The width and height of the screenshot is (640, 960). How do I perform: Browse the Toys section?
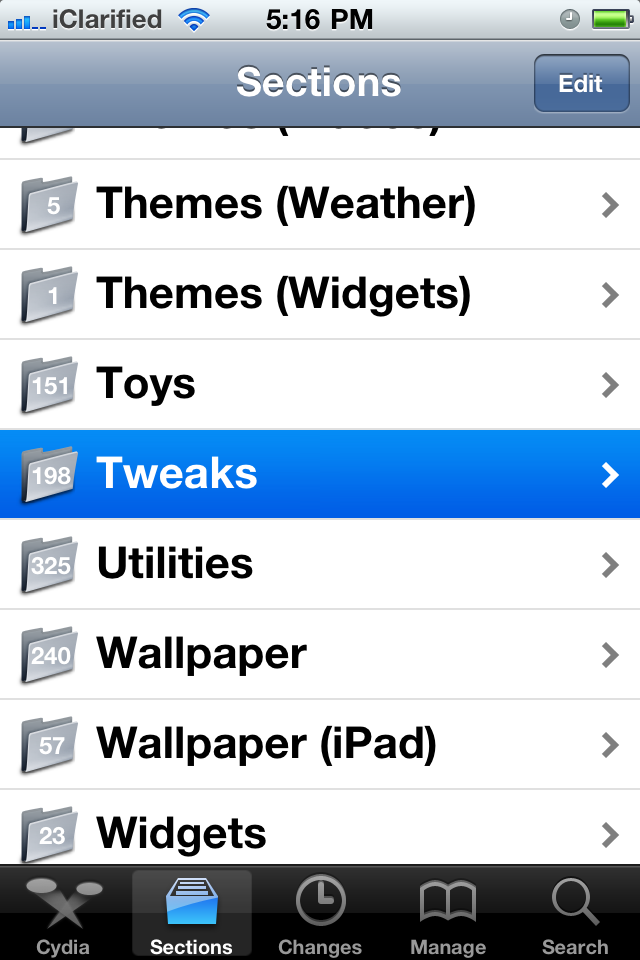point(320,385)
